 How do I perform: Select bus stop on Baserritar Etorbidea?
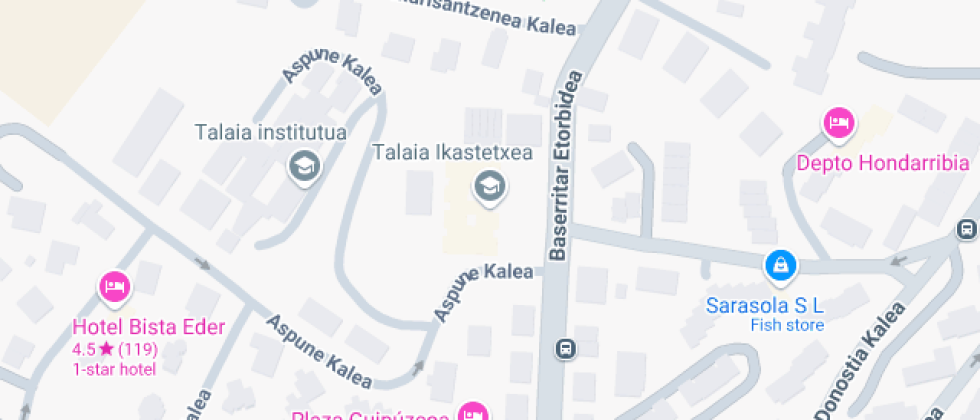[565, 349]
